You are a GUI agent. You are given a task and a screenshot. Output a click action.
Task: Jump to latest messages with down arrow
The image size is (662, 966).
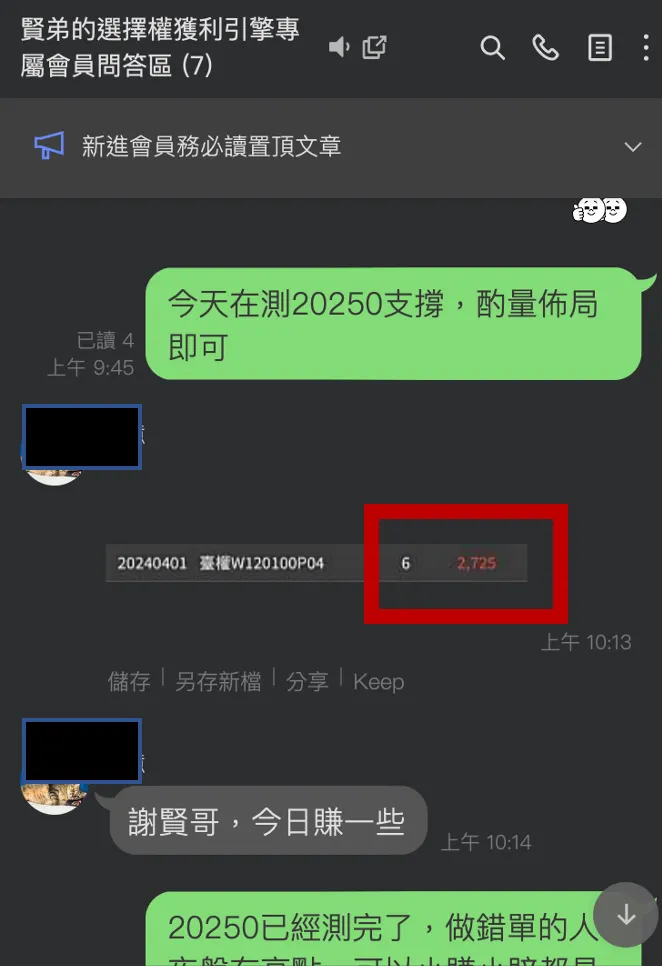[x=626, y=914]
